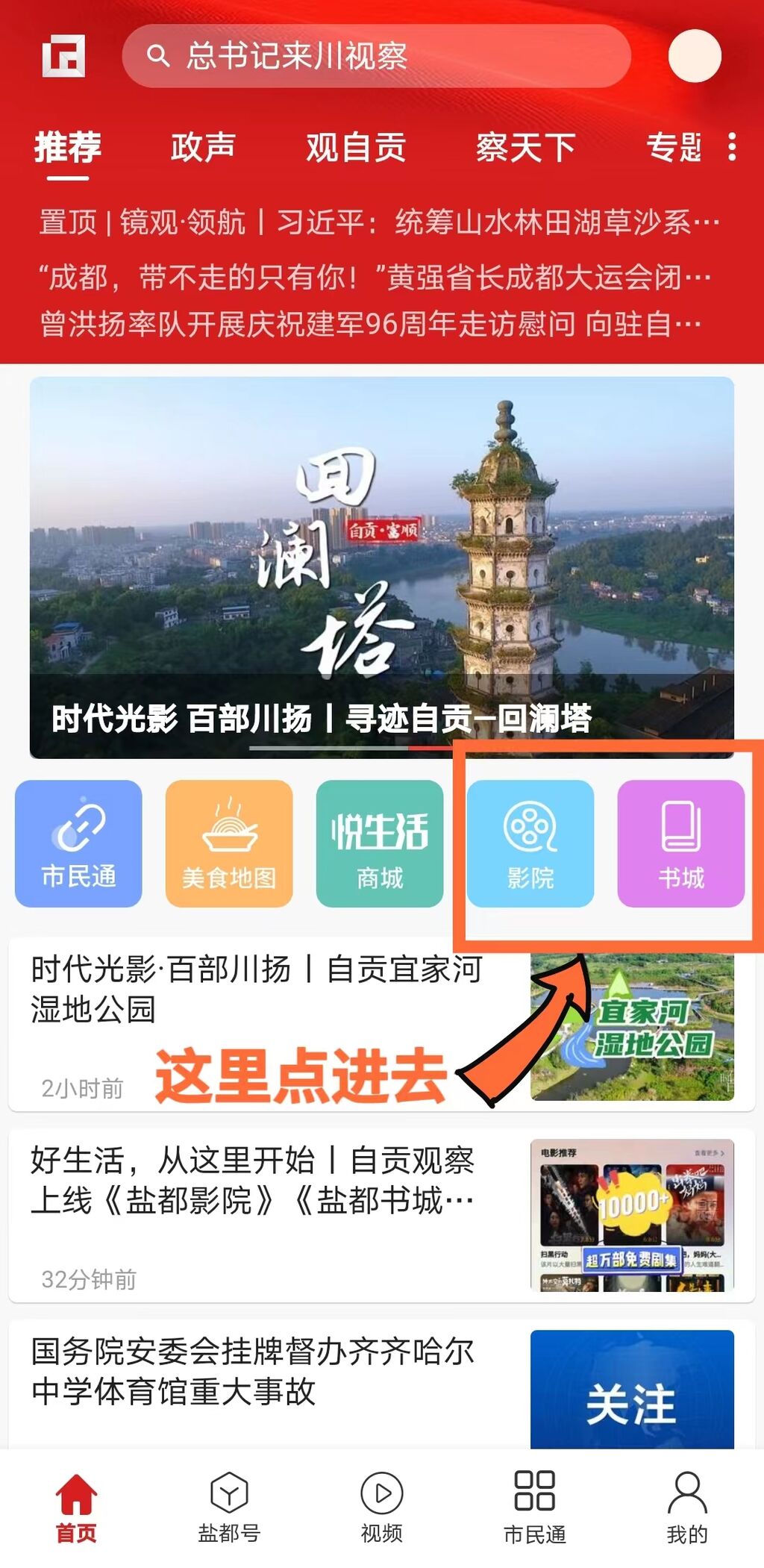The image size is (764, 1568).
Task: Open the pinned 镜观·领航 headline
Action: point(379,222)
